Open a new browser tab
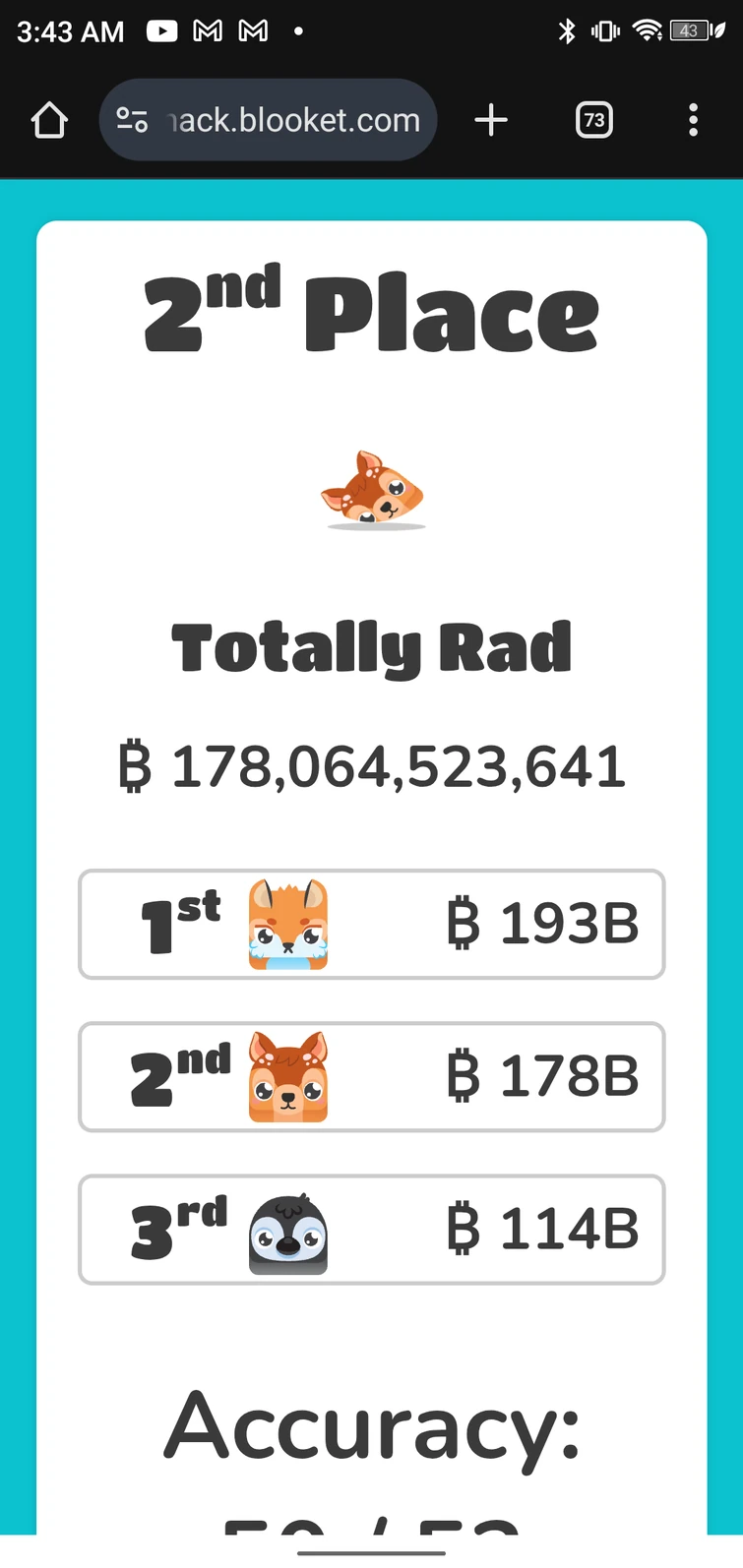The image size is (743, 1568). [491, 120]
